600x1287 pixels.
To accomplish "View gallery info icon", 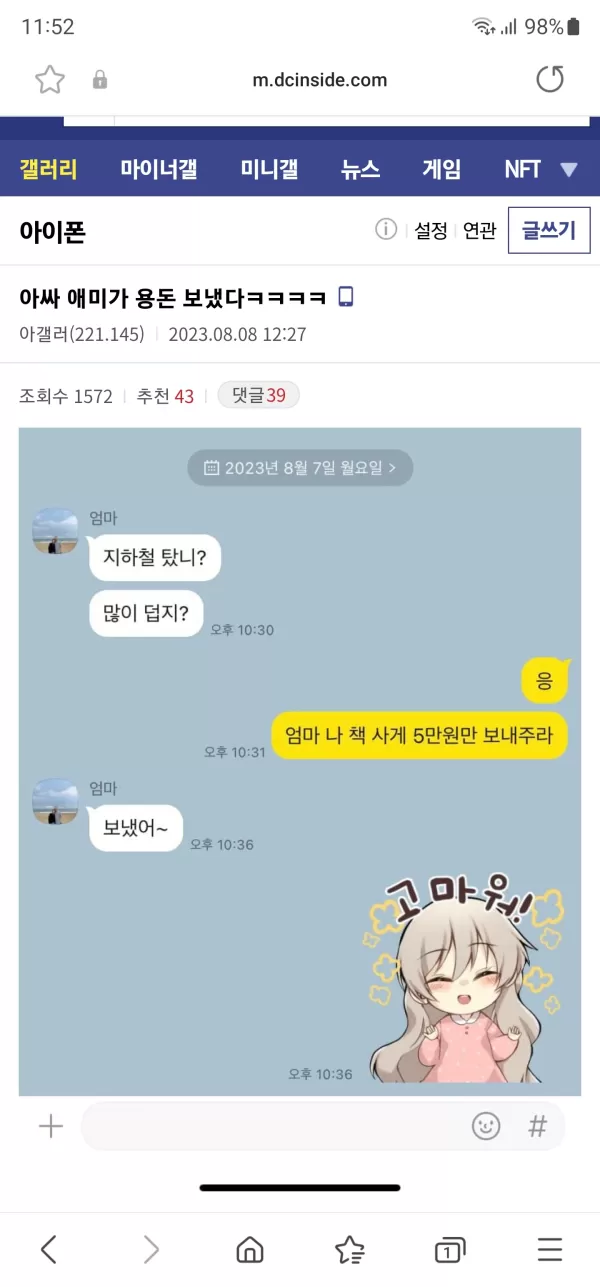I will [386, 230].
